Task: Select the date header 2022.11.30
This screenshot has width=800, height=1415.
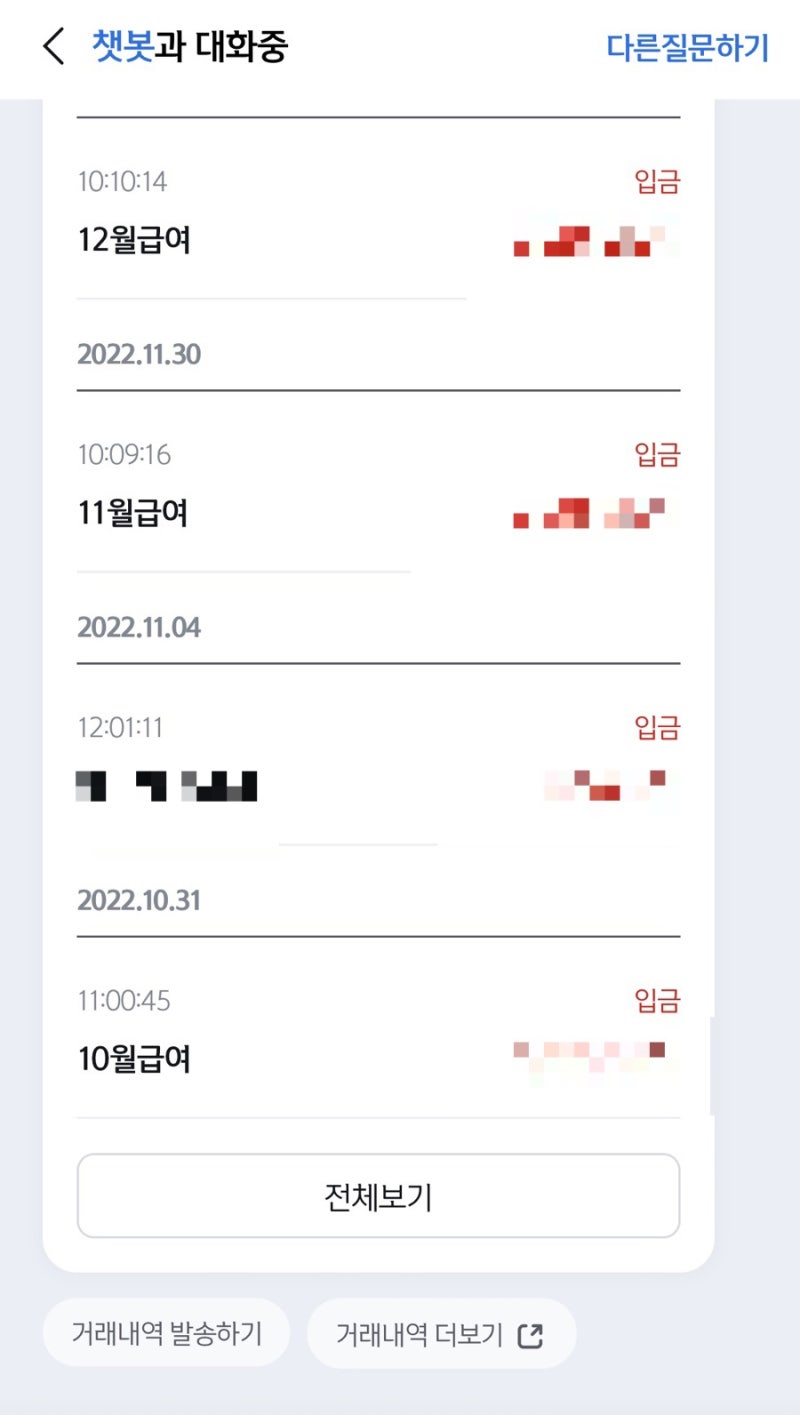Action: point(138,354)
